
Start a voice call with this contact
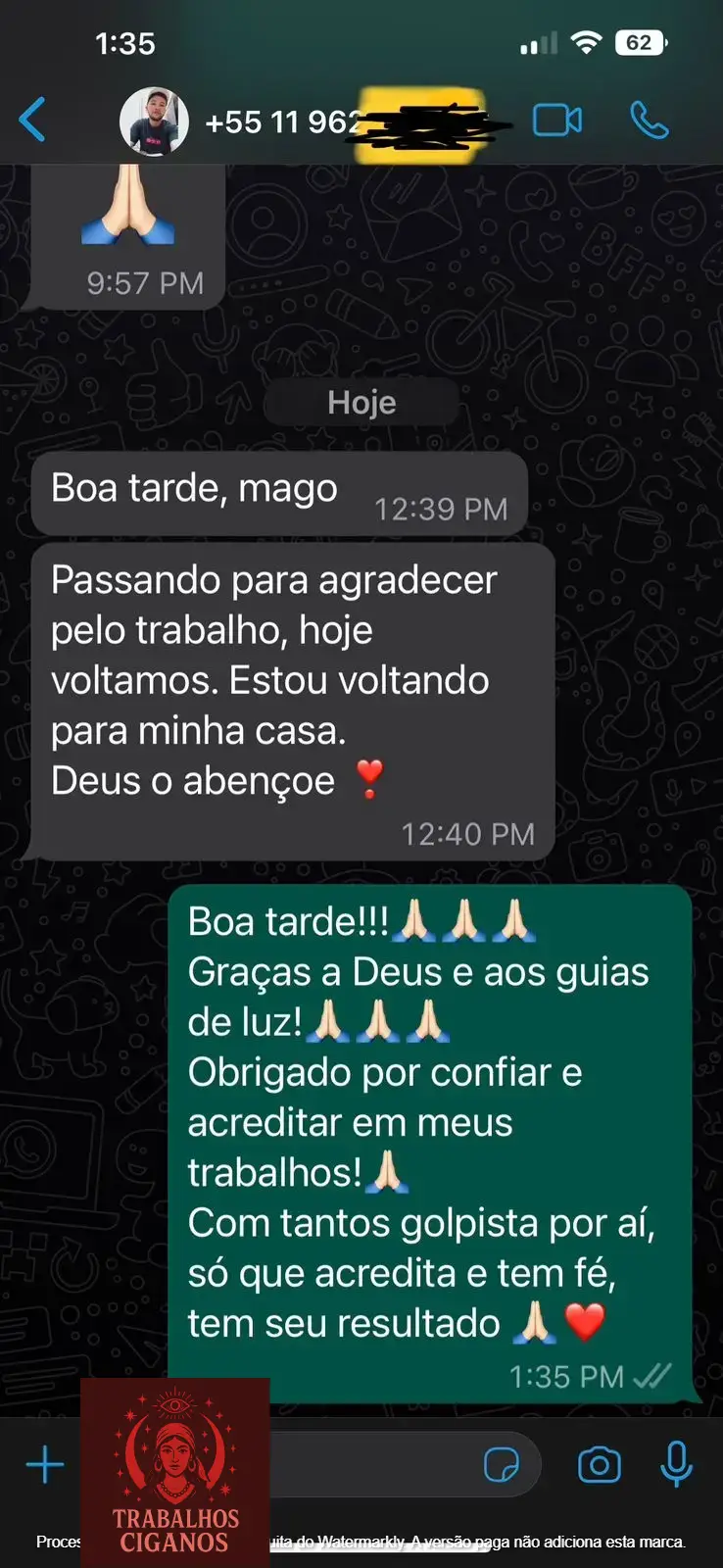coord(649,121)
